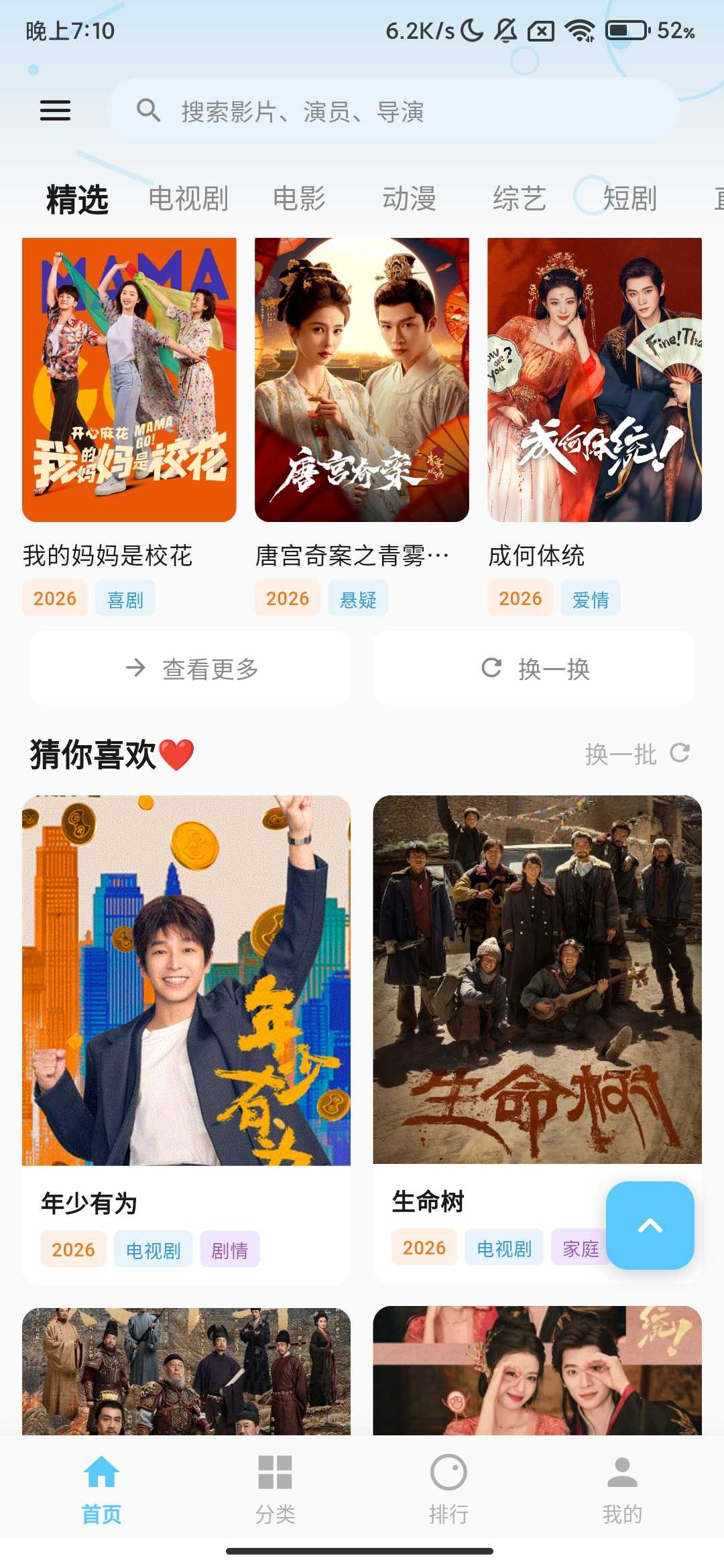Tap 2026 year tag under 年少有为

pos(73,1248)
